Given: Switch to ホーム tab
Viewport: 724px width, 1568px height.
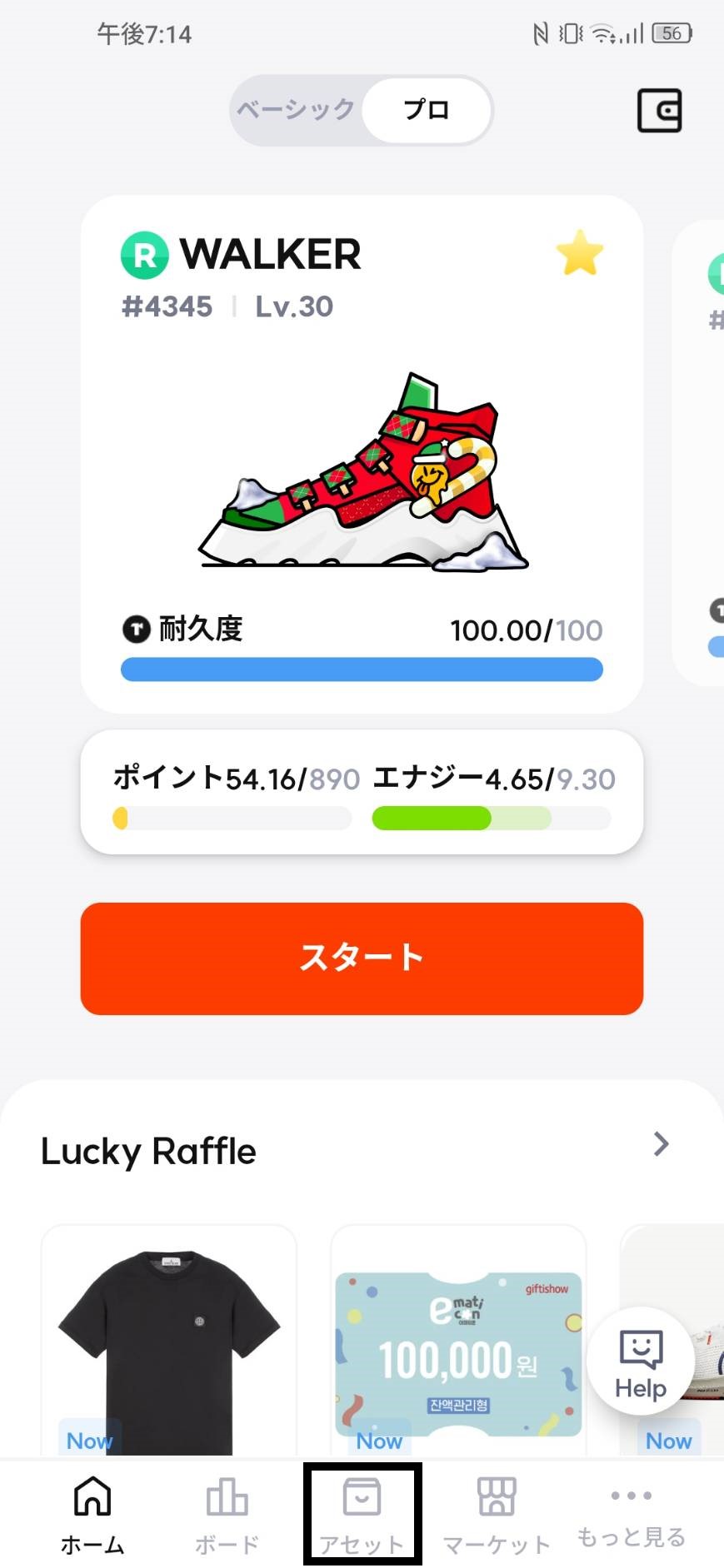Looking at the screenshot, I should pyautogui.click(x=92, y=1511).
